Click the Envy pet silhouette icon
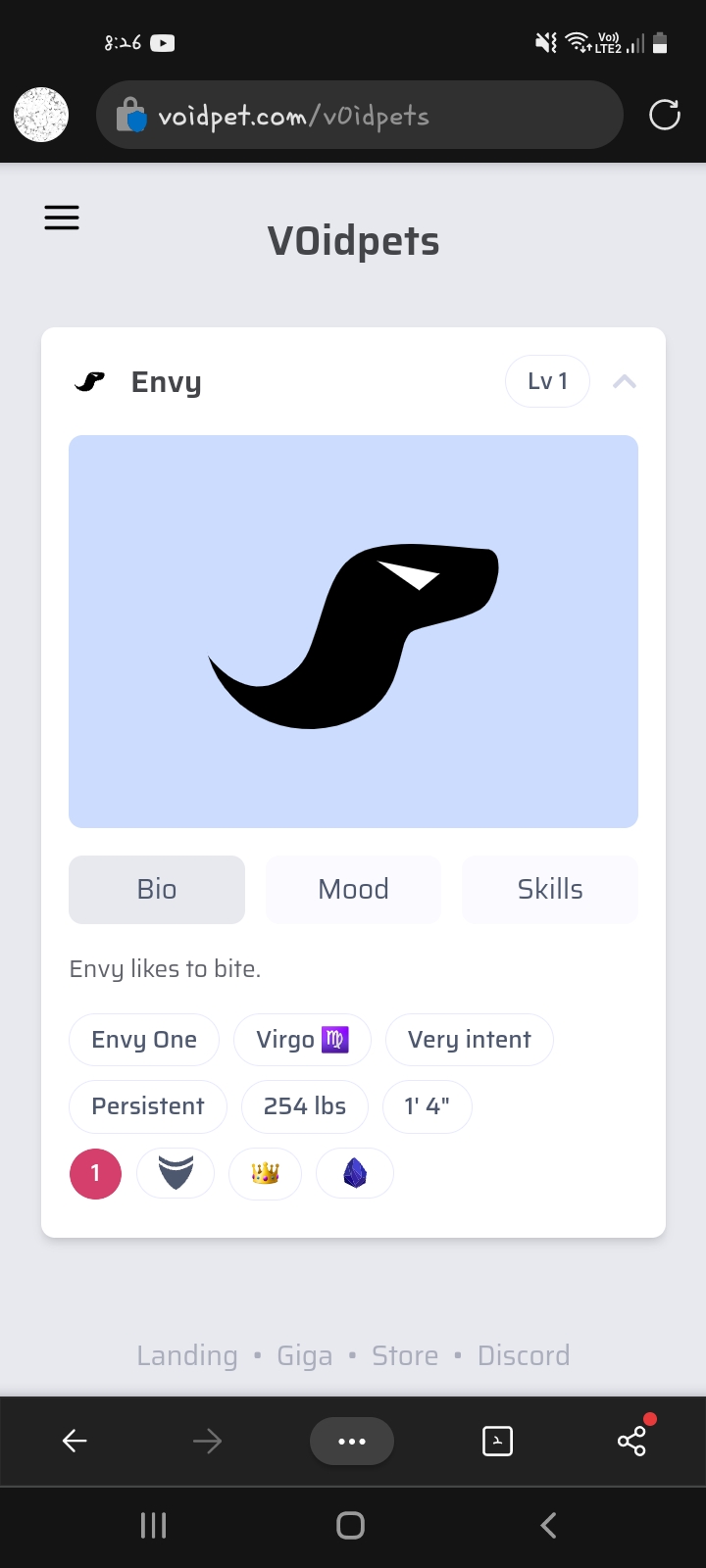 point(89,382)
